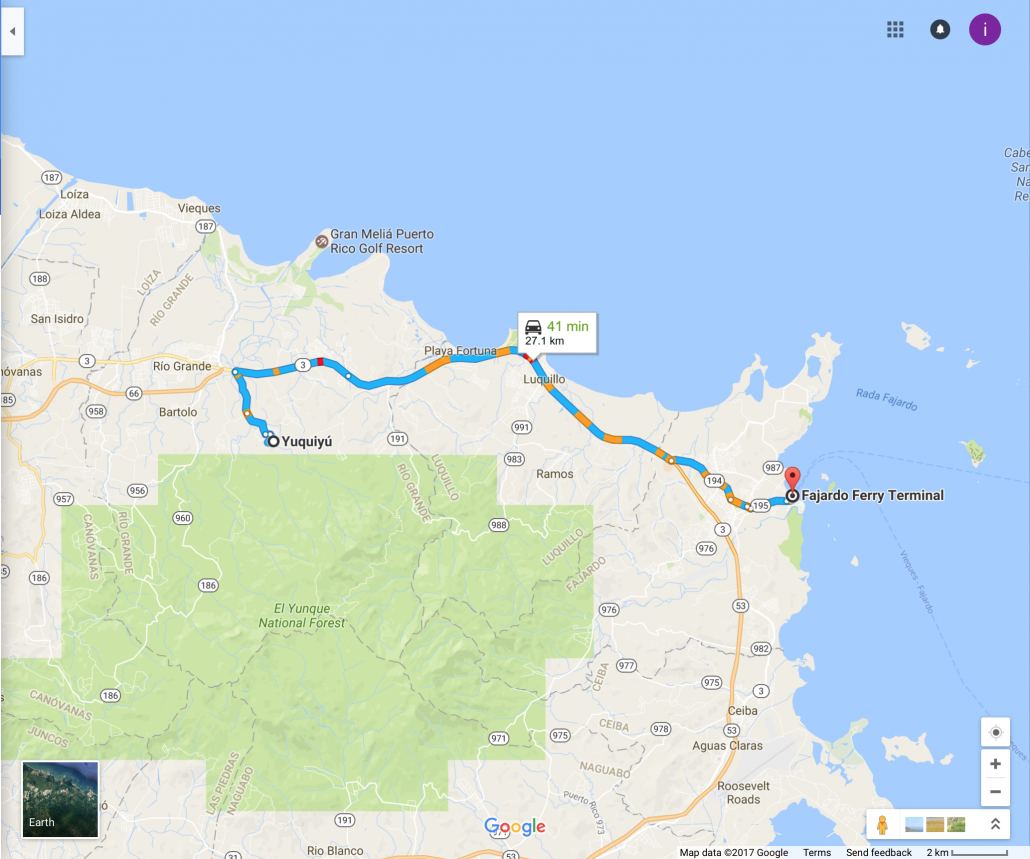Zoom out of the map
This screenshot has height=859, width=1030.
click(x=995, y=791)
